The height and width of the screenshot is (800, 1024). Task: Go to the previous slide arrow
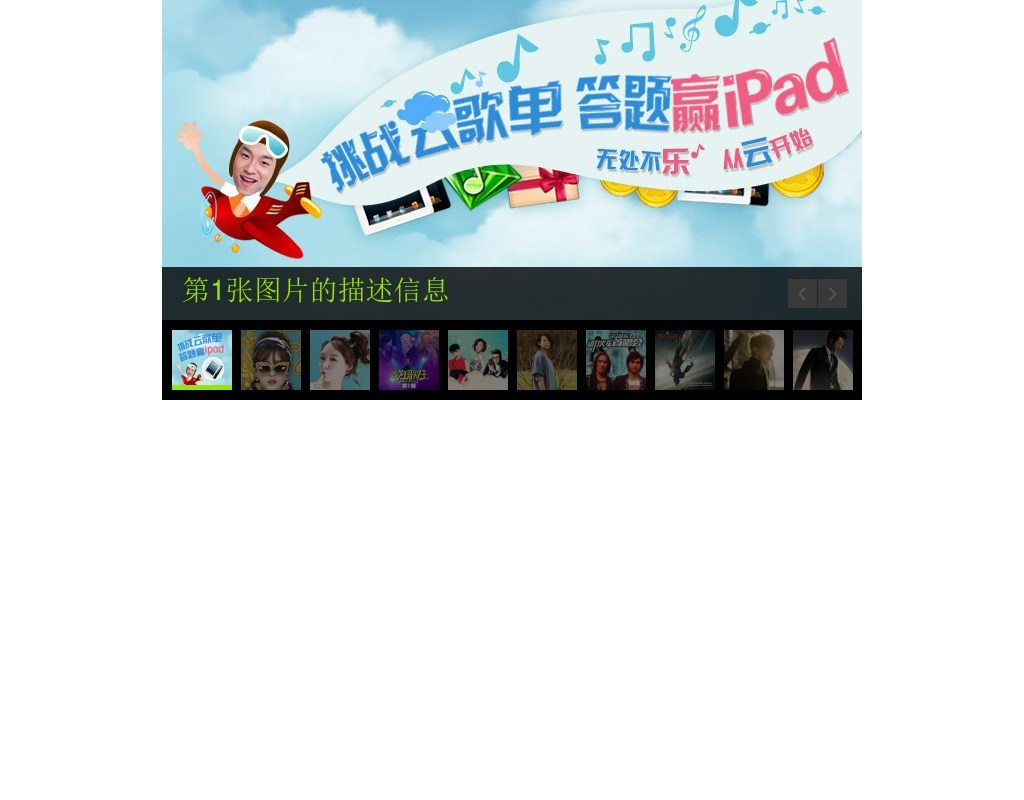802,293
